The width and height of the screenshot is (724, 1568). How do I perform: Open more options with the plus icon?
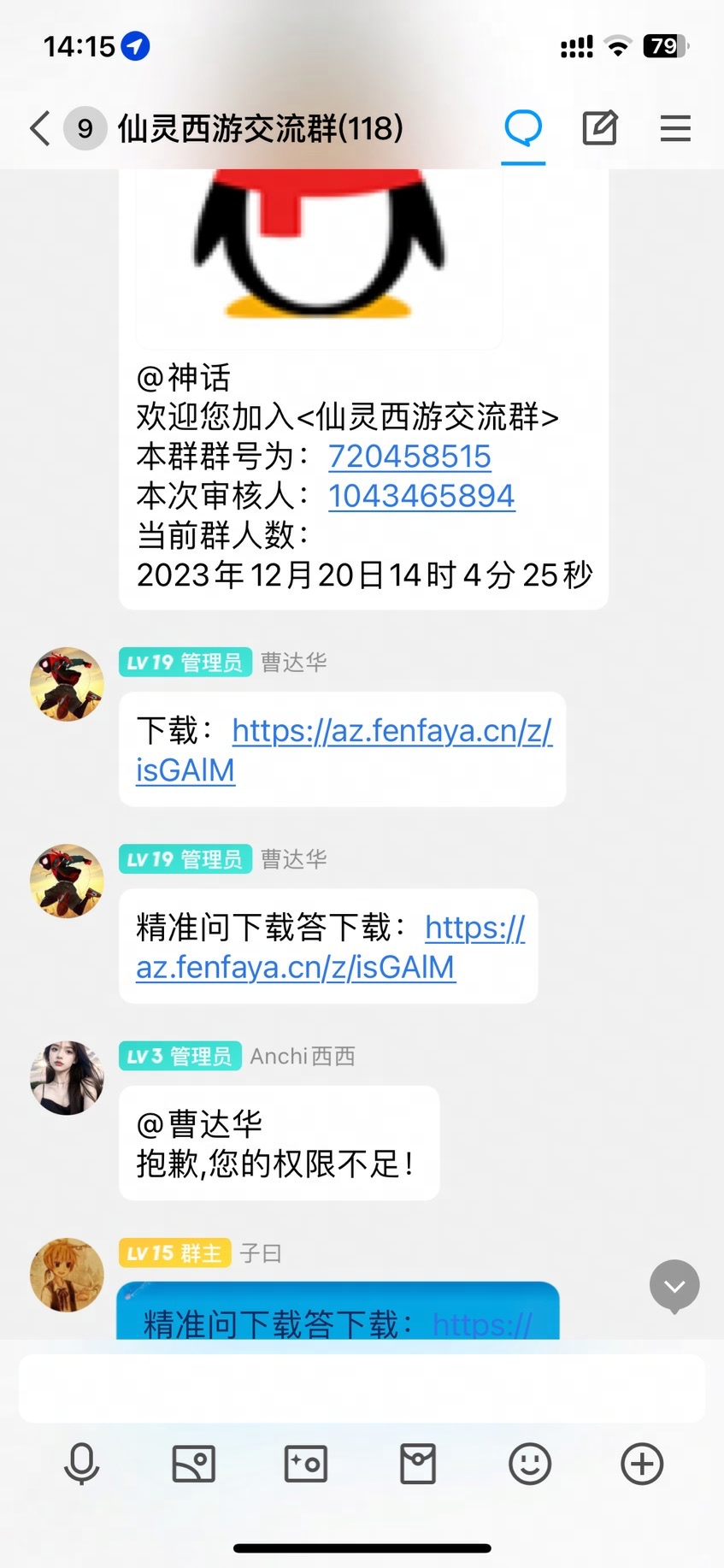click(x=642, y=1464)
